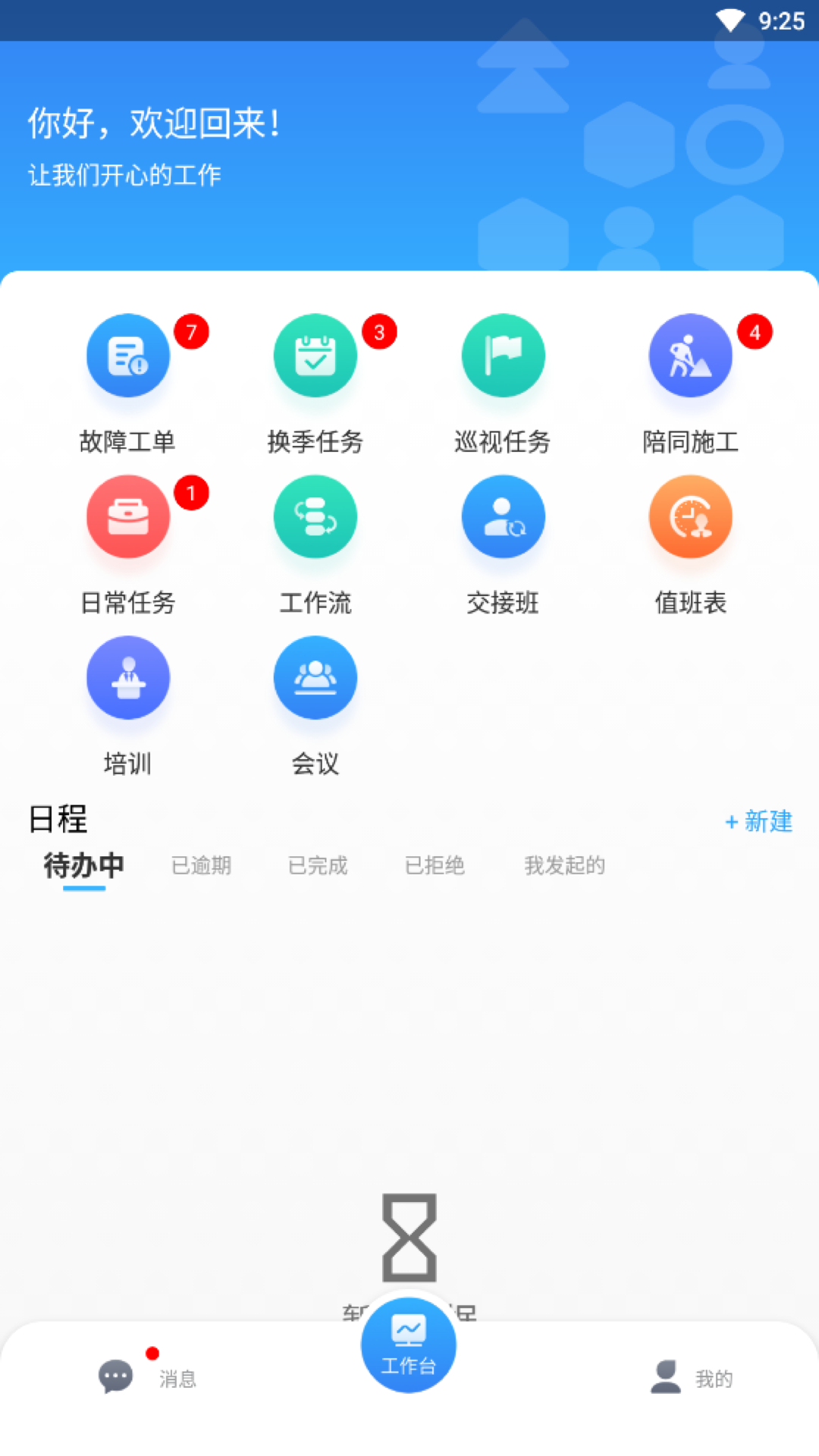View 我发起的 schedules
Viewport: 819px width, 1456px height.
click(564, 865)
